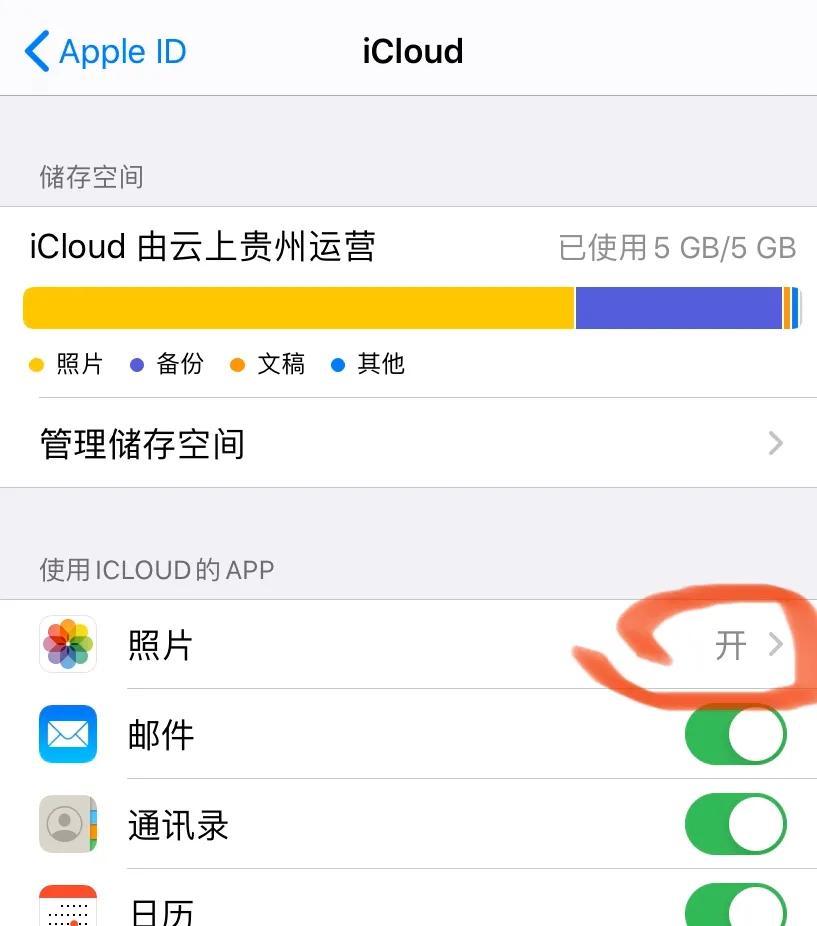The image size is (817, 926).
Task: Select the Contacts (通讯录) app icon
Action: (x=66, y=824)
